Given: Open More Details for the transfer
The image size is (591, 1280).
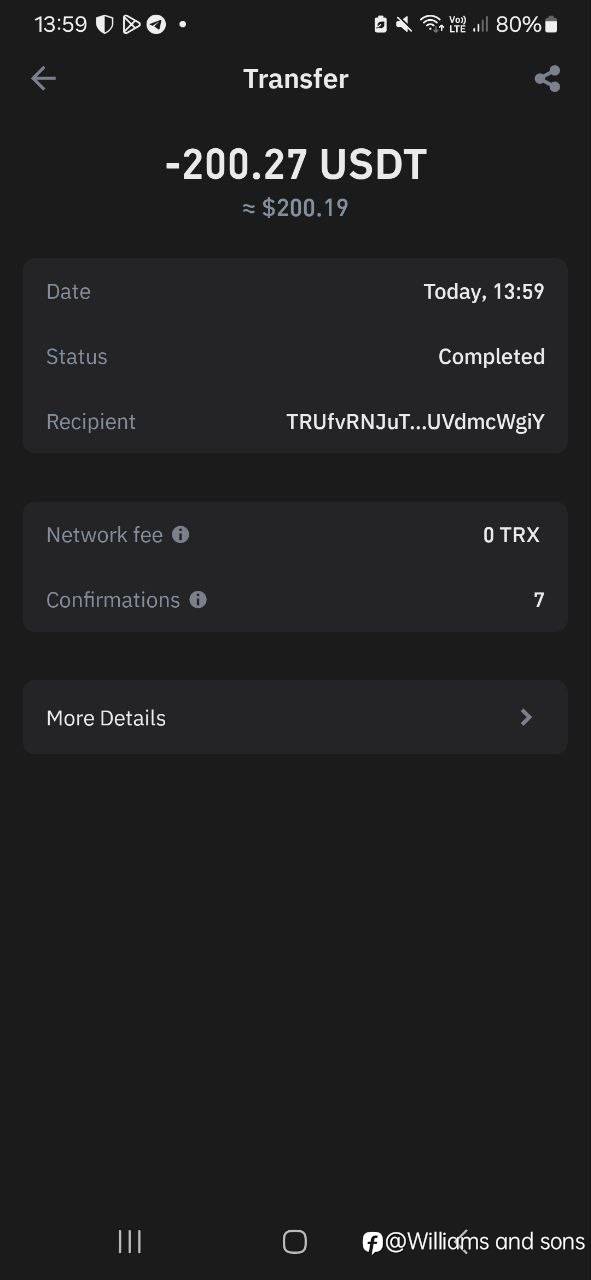Looking at the screenshot, I should (295, 717).
